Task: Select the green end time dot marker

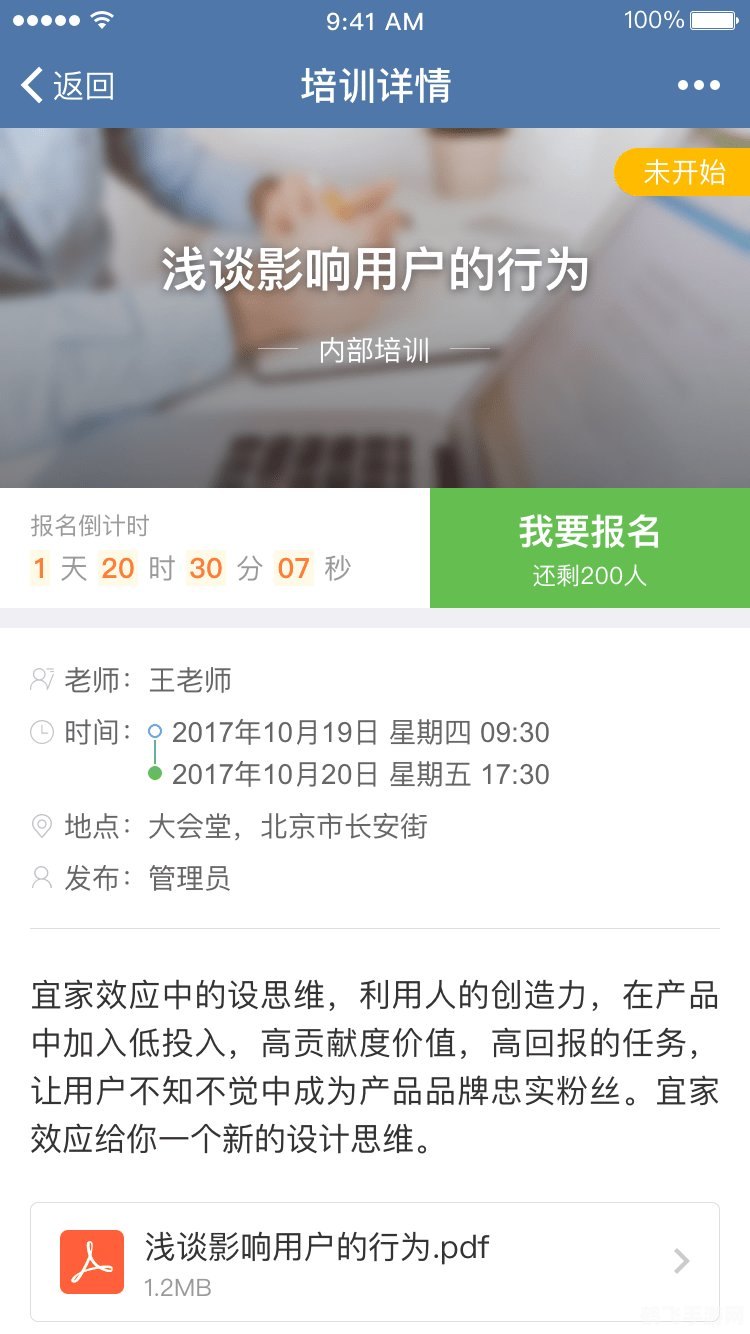Action: tap(155, 774)
